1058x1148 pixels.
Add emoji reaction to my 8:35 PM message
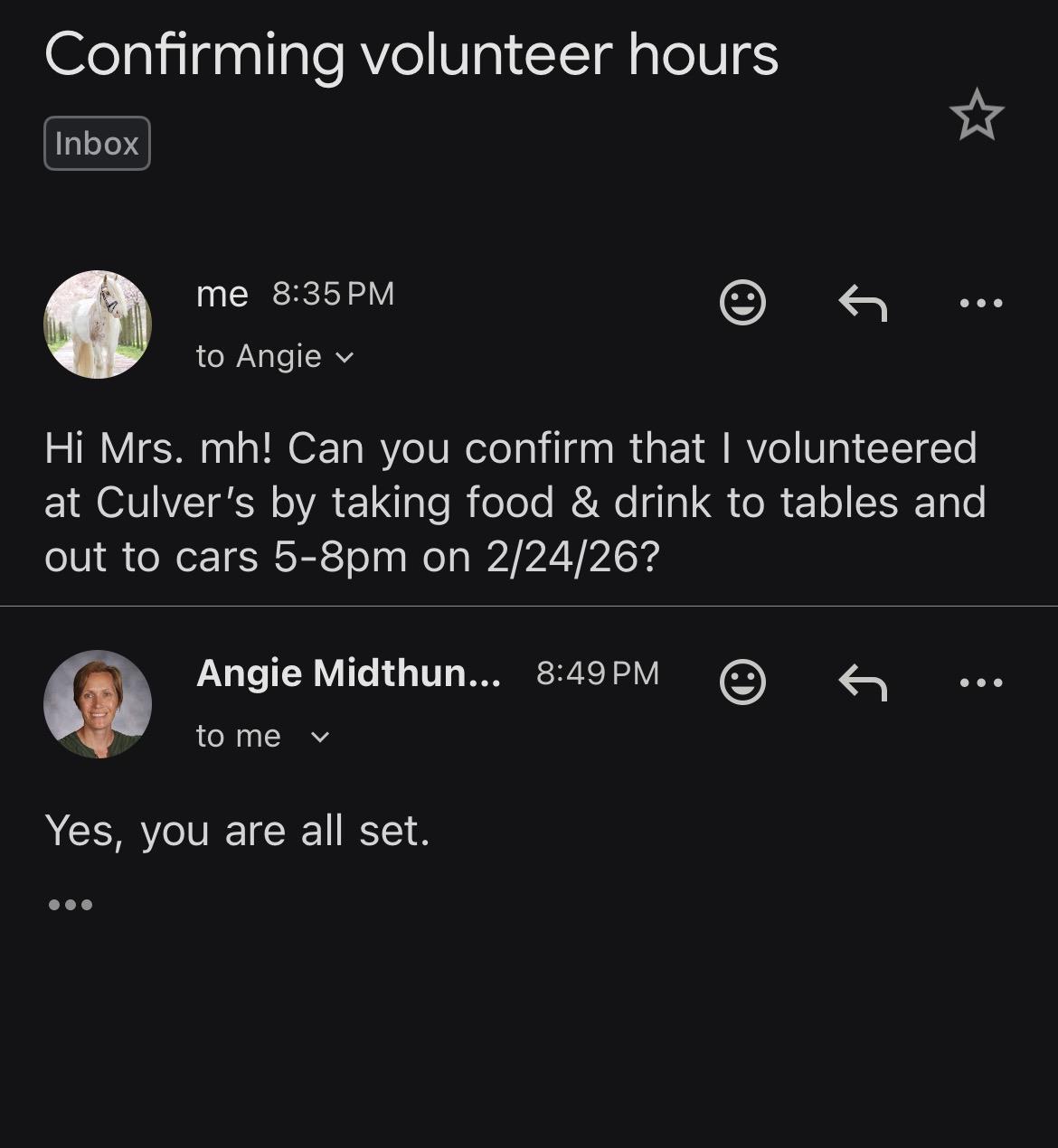click(742, 302)
